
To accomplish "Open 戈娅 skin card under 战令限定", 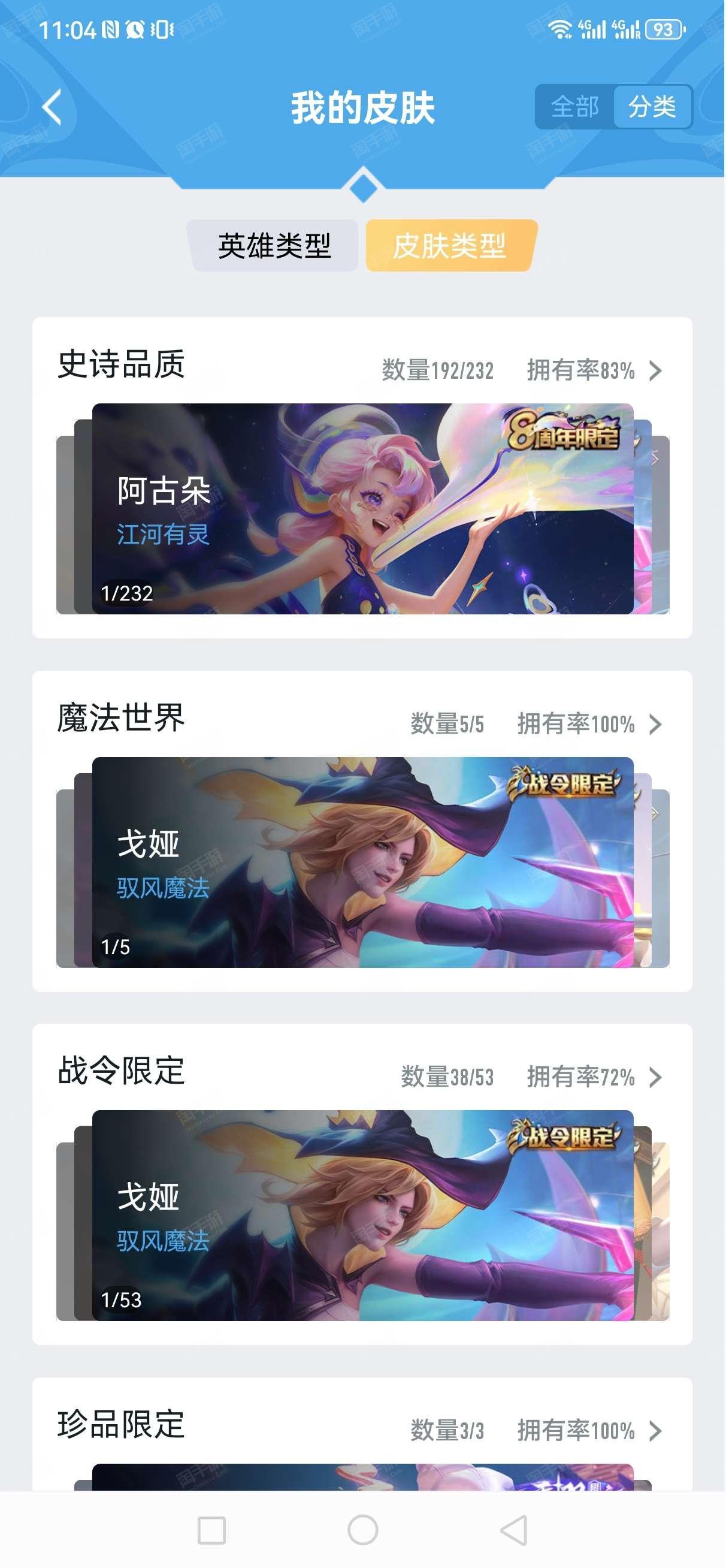I will coord(362,1215).
